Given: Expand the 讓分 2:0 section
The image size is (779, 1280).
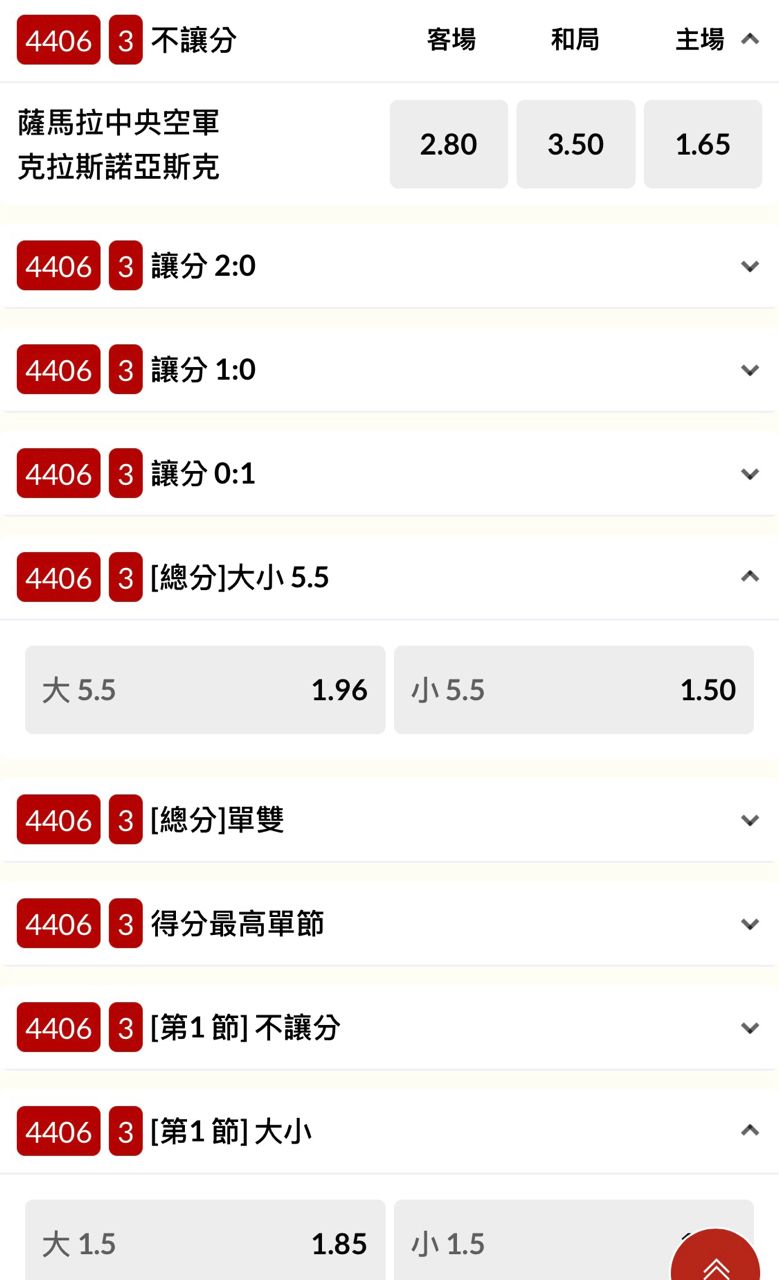Looking at the screenshot, I should coord(749,266).
